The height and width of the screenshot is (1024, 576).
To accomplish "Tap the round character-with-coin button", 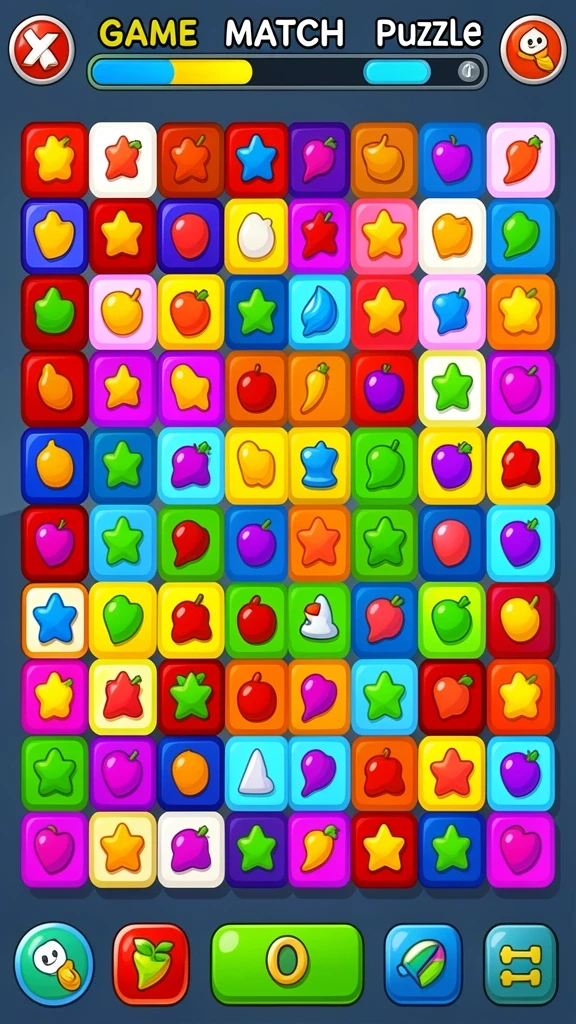I will tap(54, 963).
